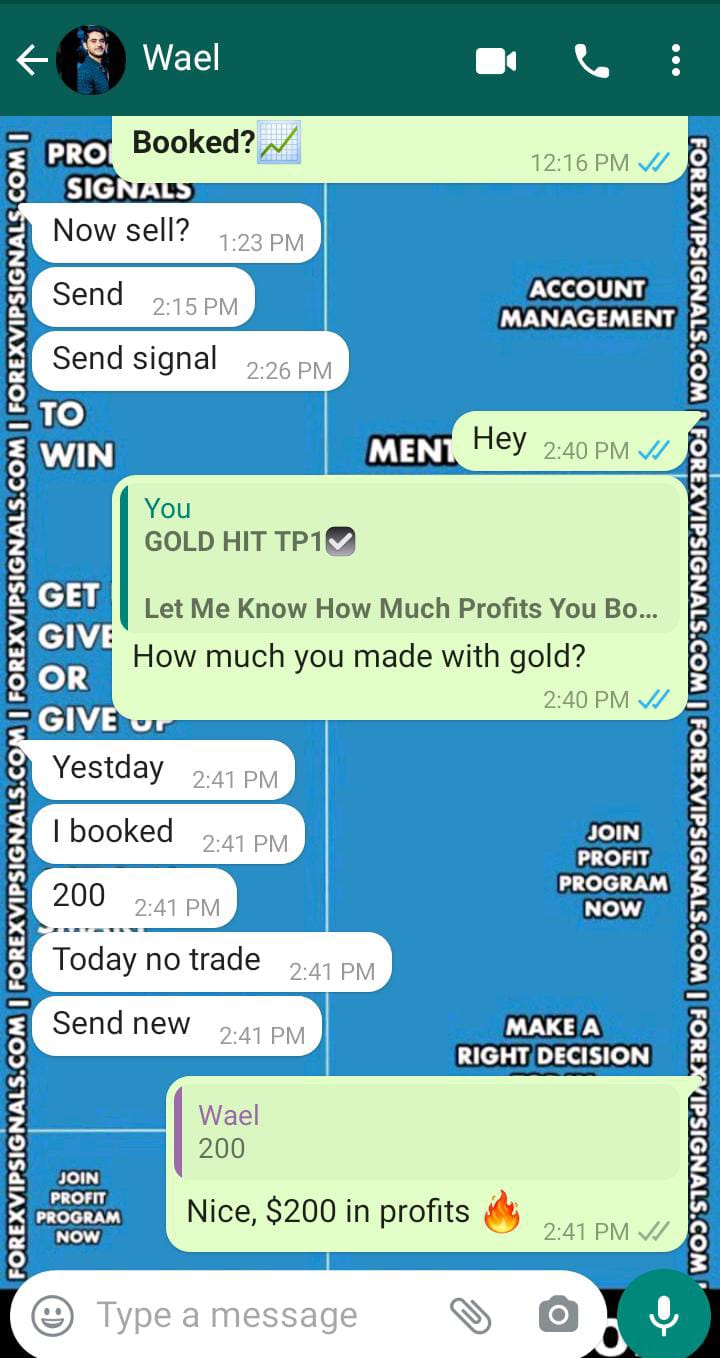Screen dimensions: 720x1358
Task: Attach a file with the paperclip
Action: (x=470, y=1316)
